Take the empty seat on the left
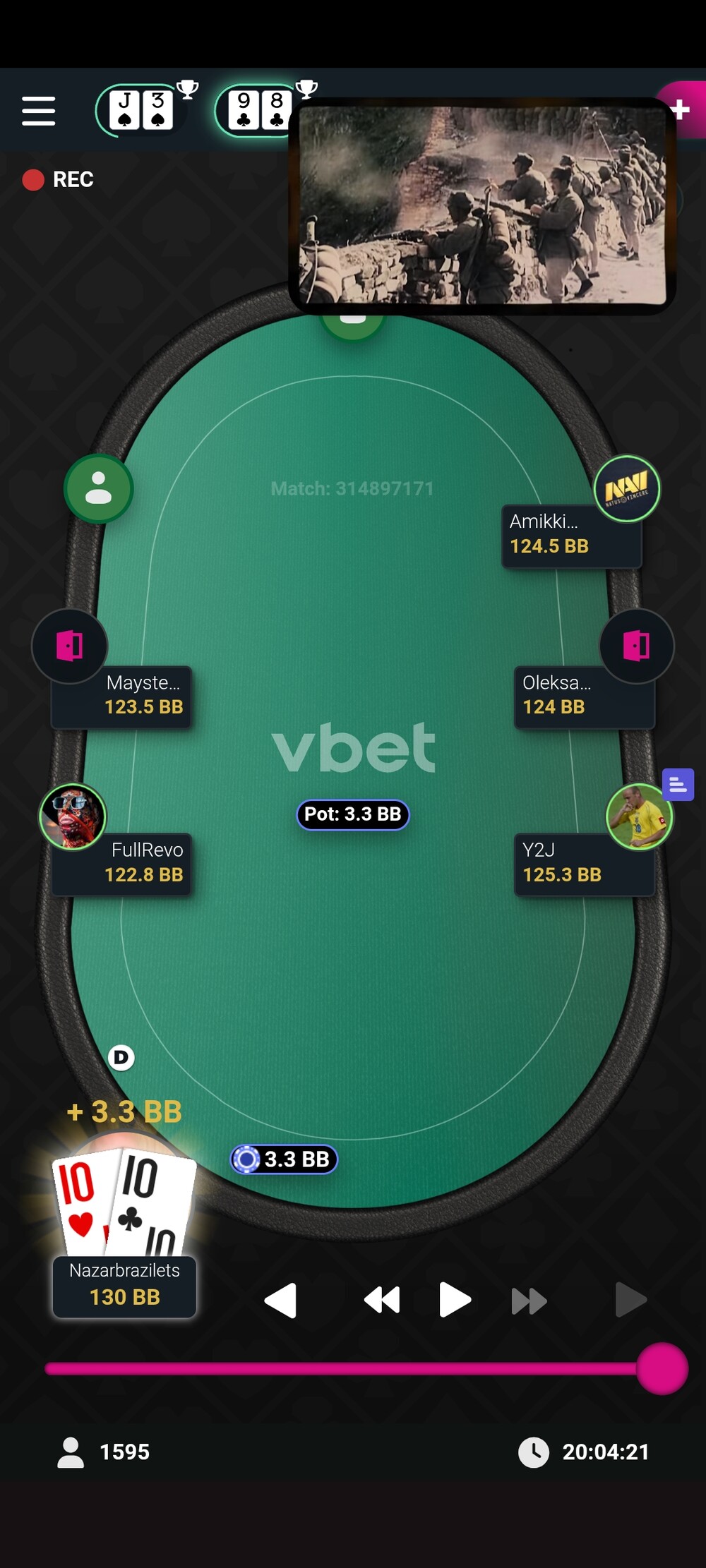Screen dimensions: 706x1568 98,488
